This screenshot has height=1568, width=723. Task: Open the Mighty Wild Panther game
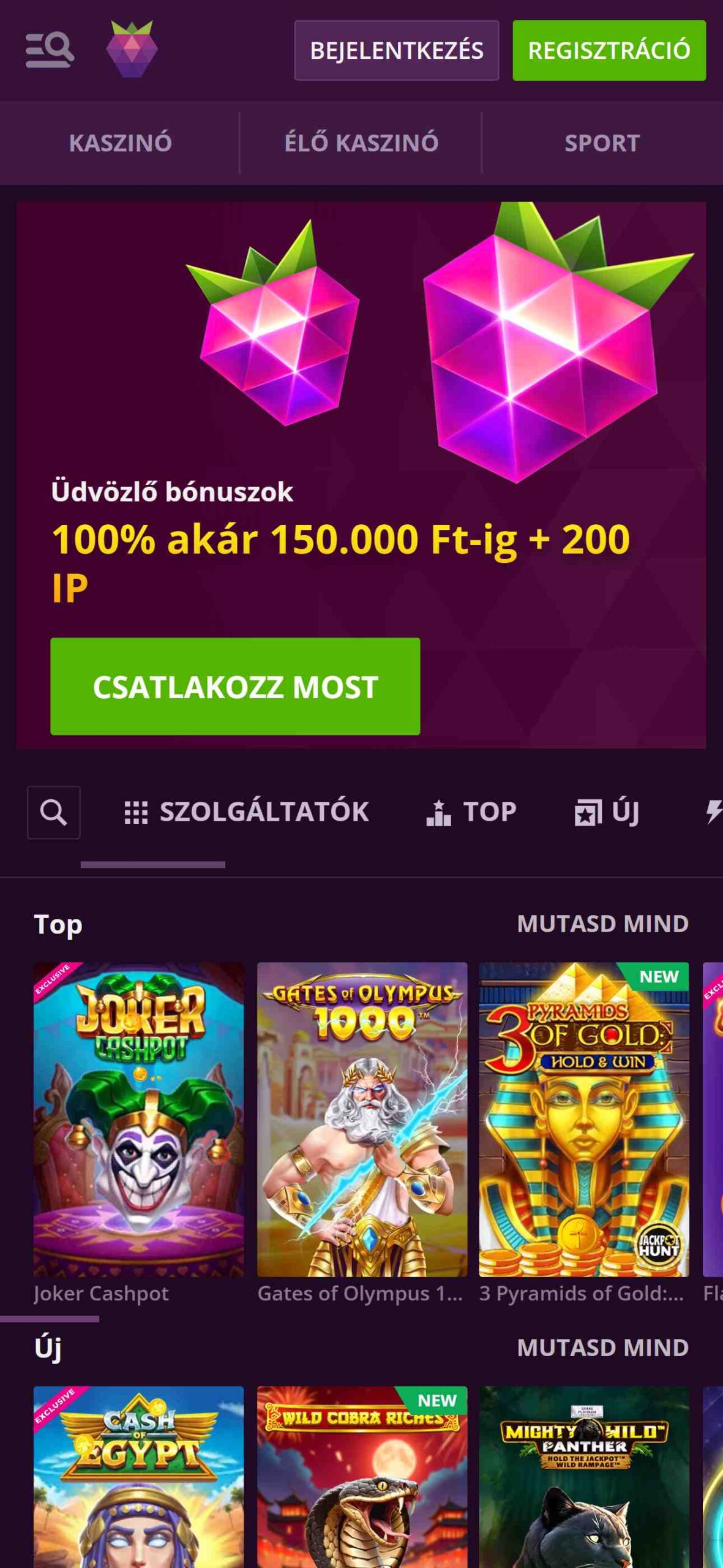click(584, 1477)
